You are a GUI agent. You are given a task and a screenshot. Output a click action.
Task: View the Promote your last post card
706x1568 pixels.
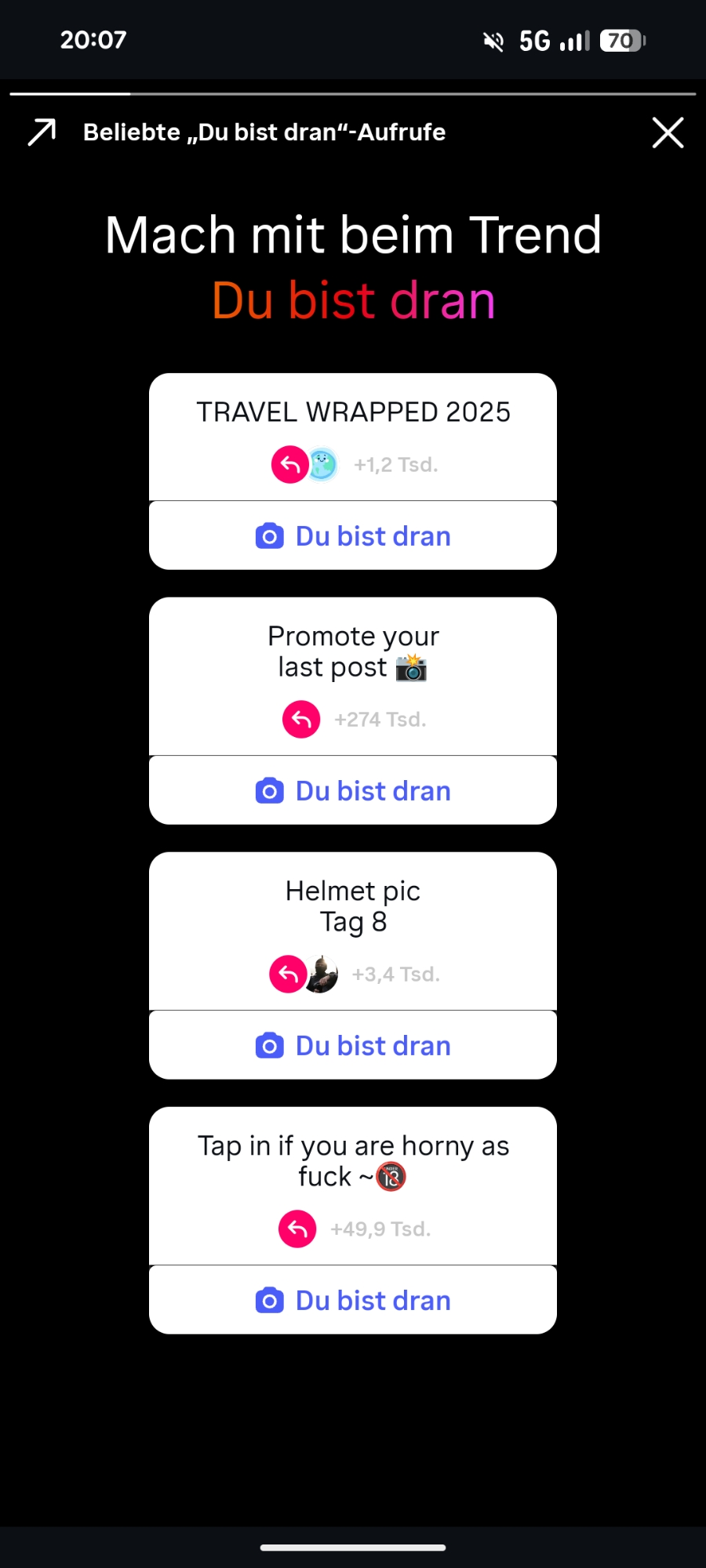[353, 674]
